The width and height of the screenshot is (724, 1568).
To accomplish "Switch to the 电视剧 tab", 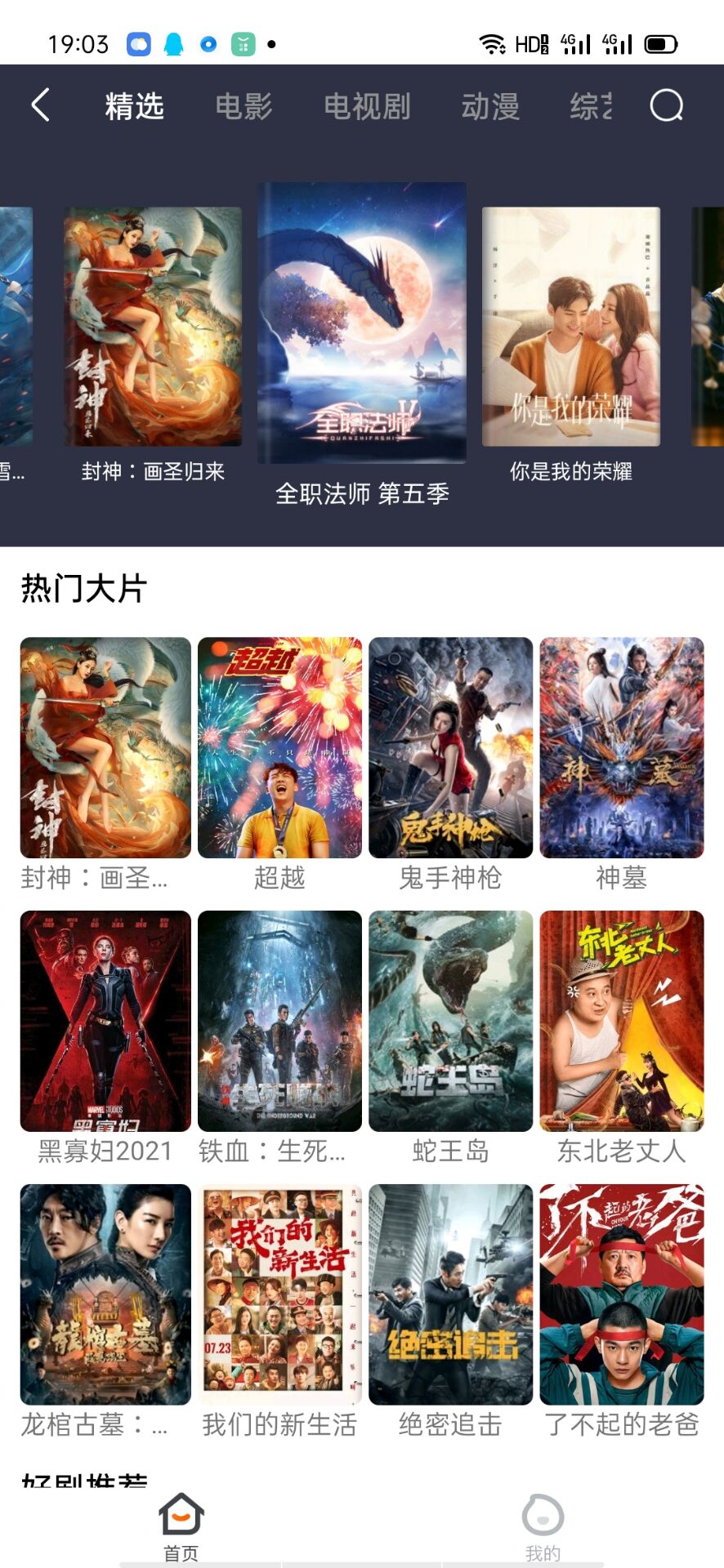I will (x=367, y=106).
